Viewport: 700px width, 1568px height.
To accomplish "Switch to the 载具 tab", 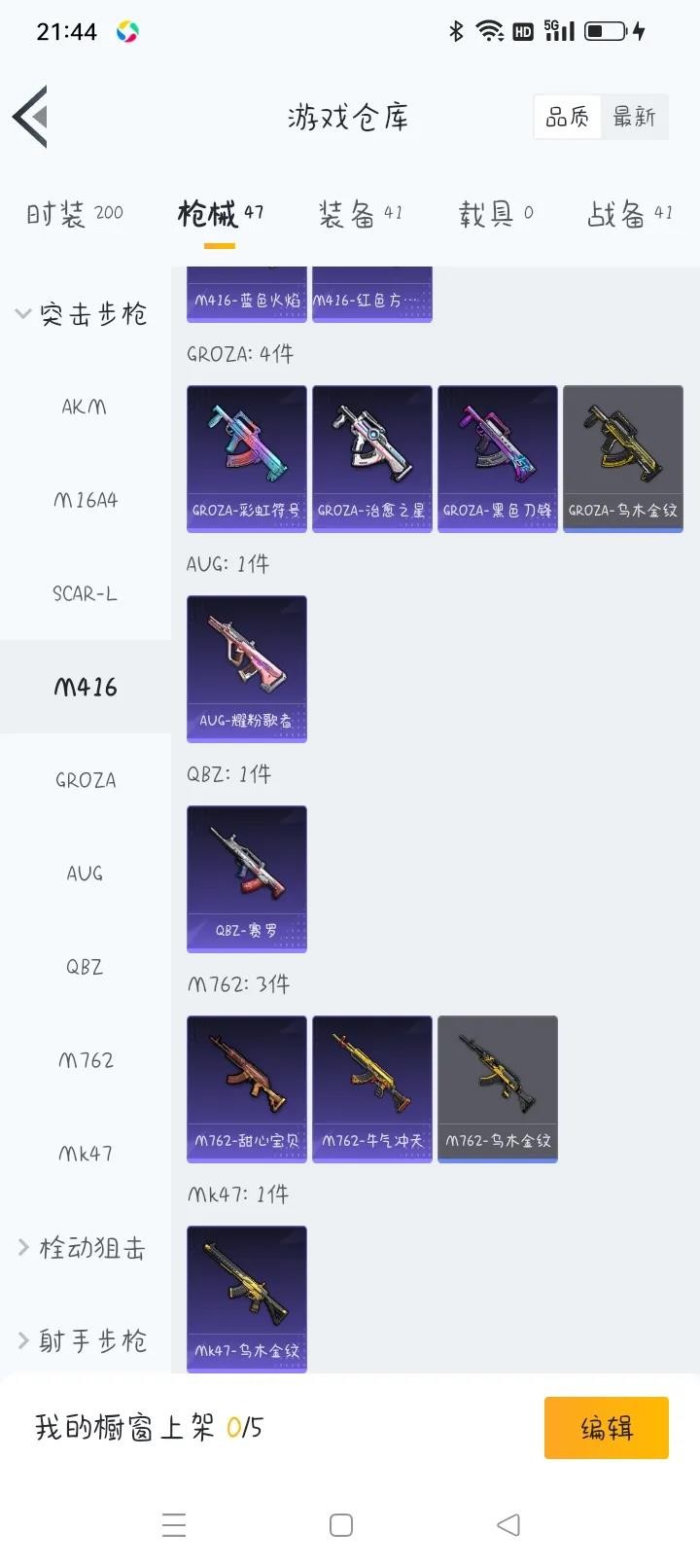I will (x=496, y=213).
